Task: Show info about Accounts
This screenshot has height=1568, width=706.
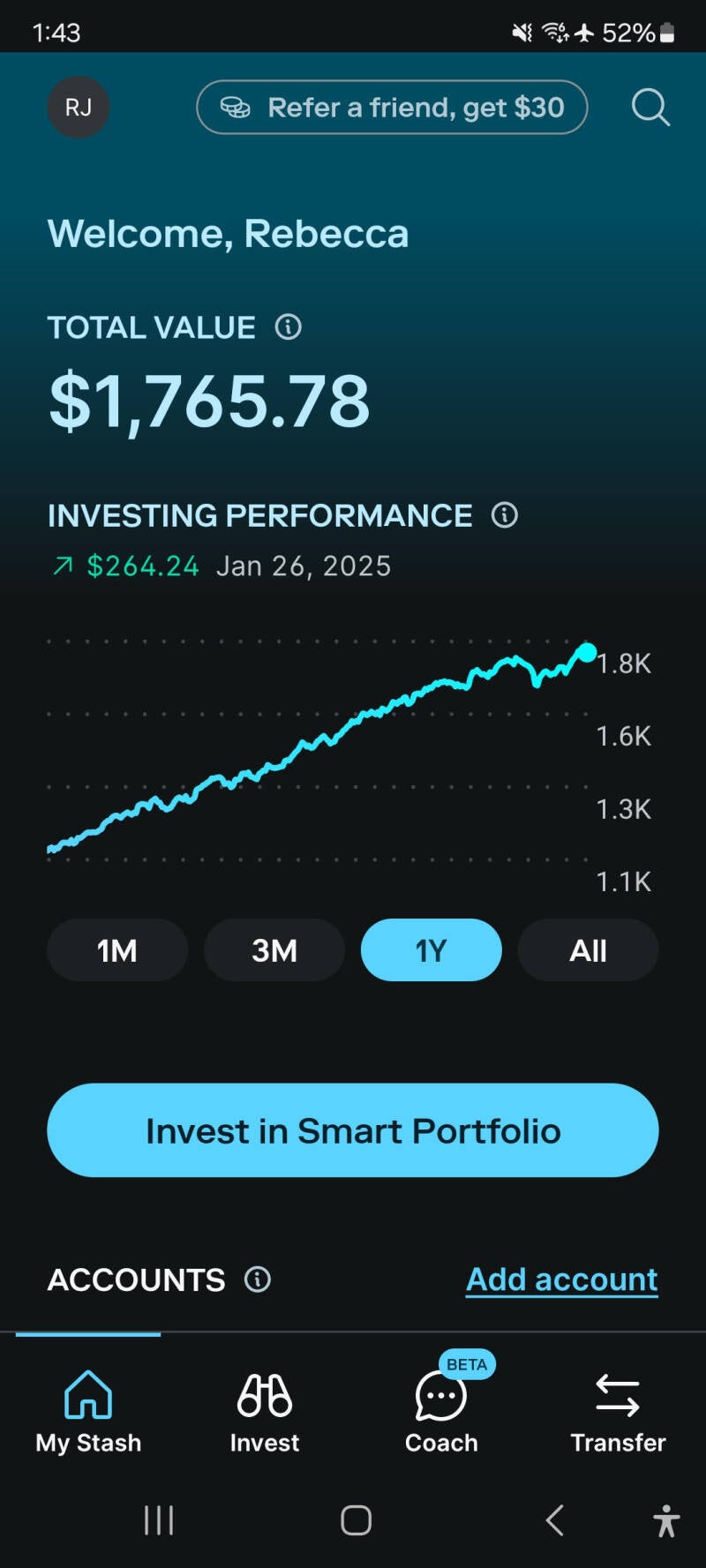Action: click(x=258, y=1279)
